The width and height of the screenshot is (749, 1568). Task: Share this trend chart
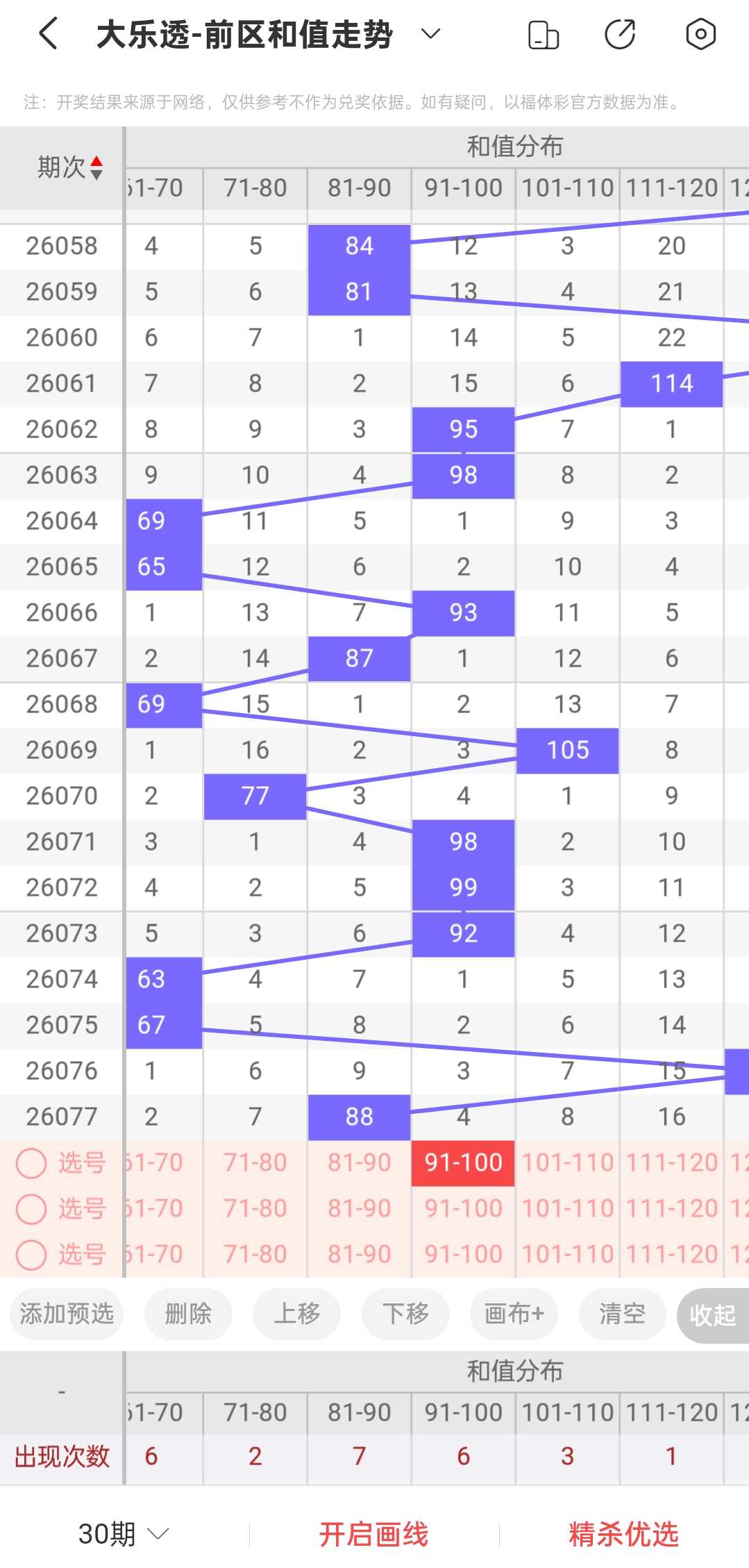pos(620,35)
